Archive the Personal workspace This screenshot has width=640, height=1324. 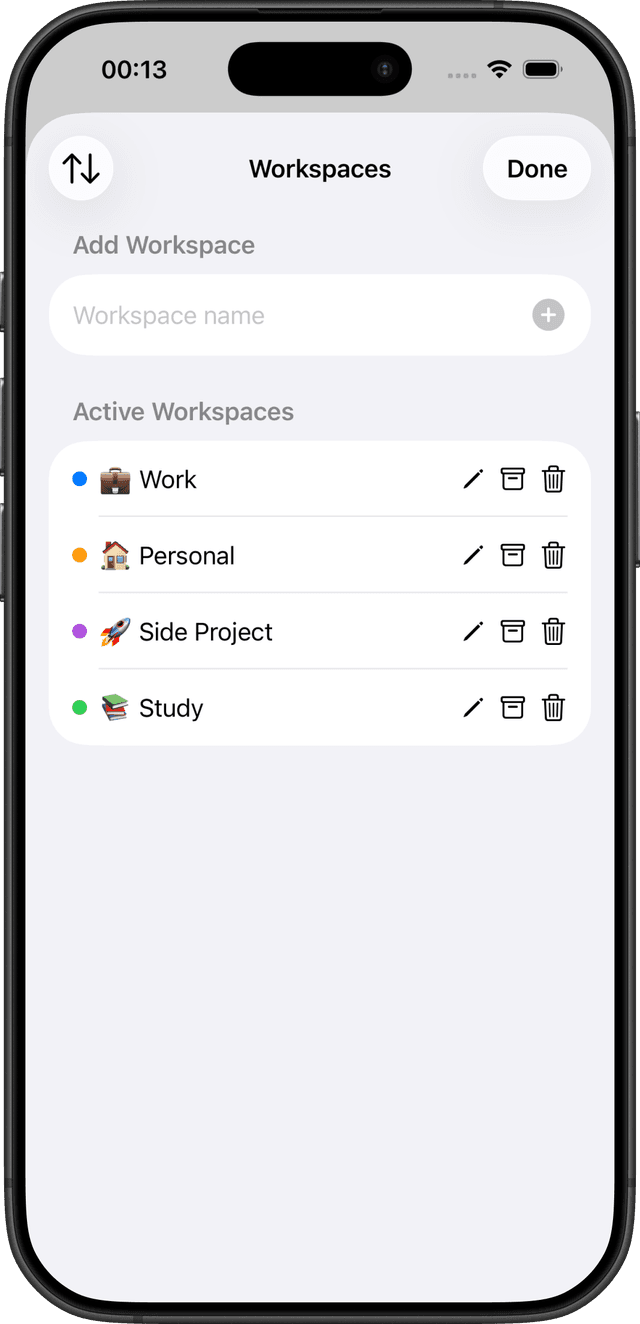point(513,556)
